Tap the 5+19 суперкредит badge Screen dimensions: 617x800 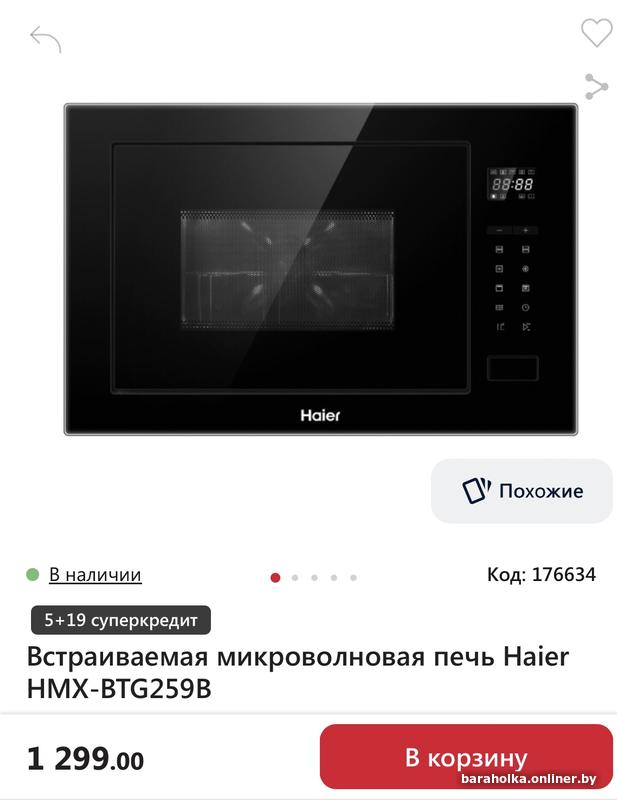(x=121, y=620)
